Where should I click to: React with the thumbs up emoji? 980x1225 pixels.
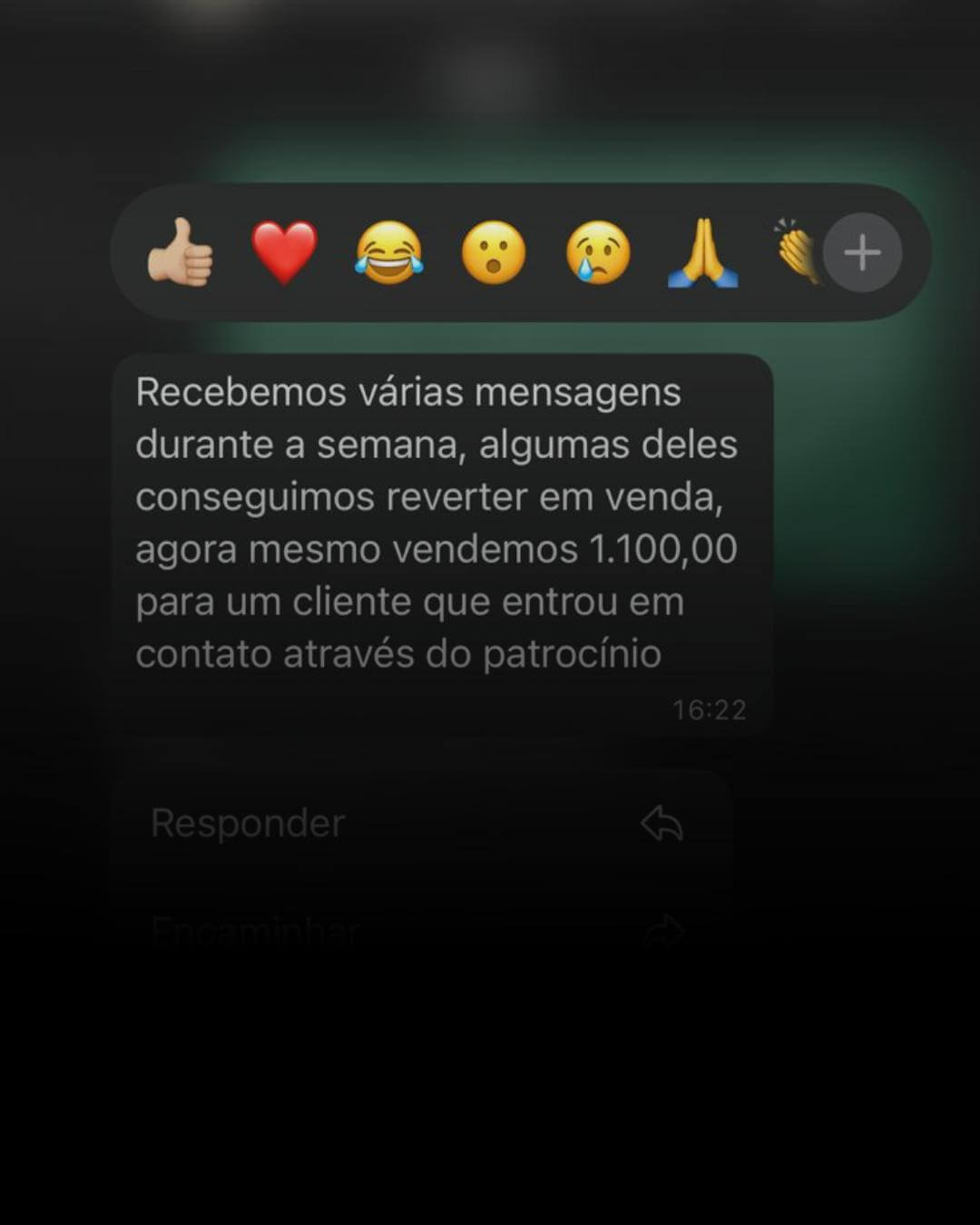(181, 252)
